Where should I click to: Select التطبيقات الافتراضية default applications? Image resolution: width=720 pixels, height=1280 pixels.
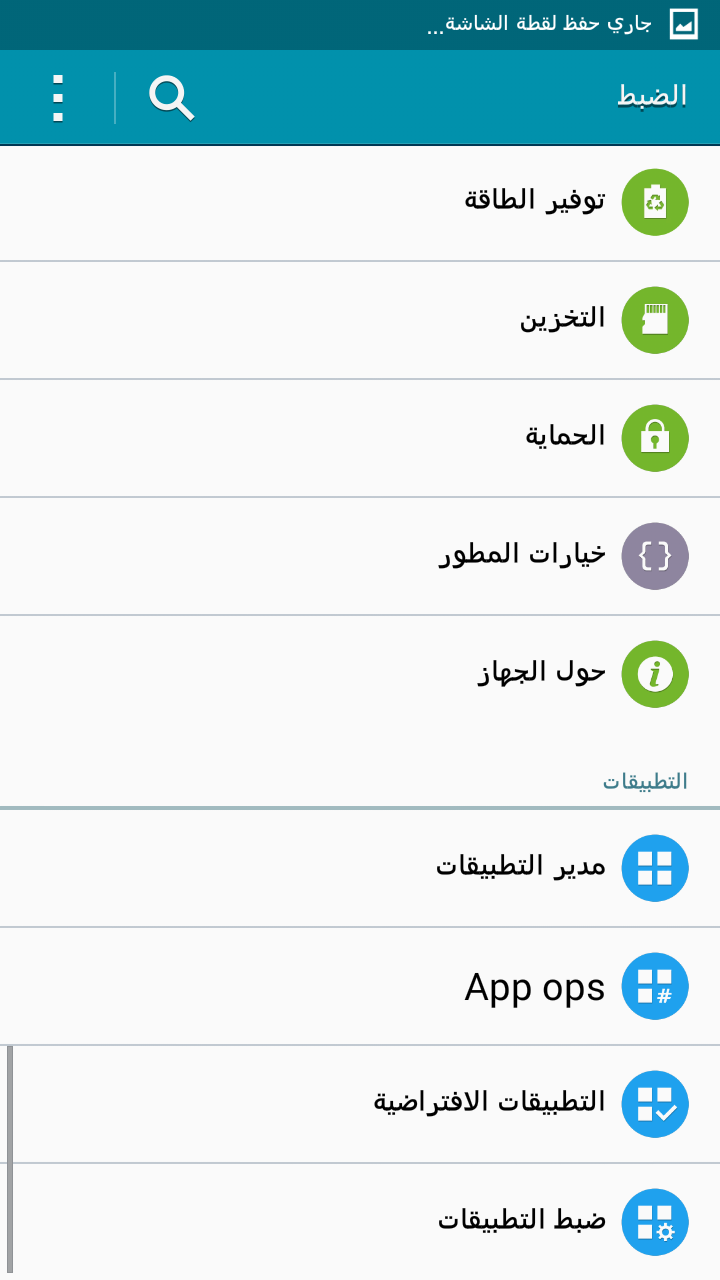(x=360, y=1104)
